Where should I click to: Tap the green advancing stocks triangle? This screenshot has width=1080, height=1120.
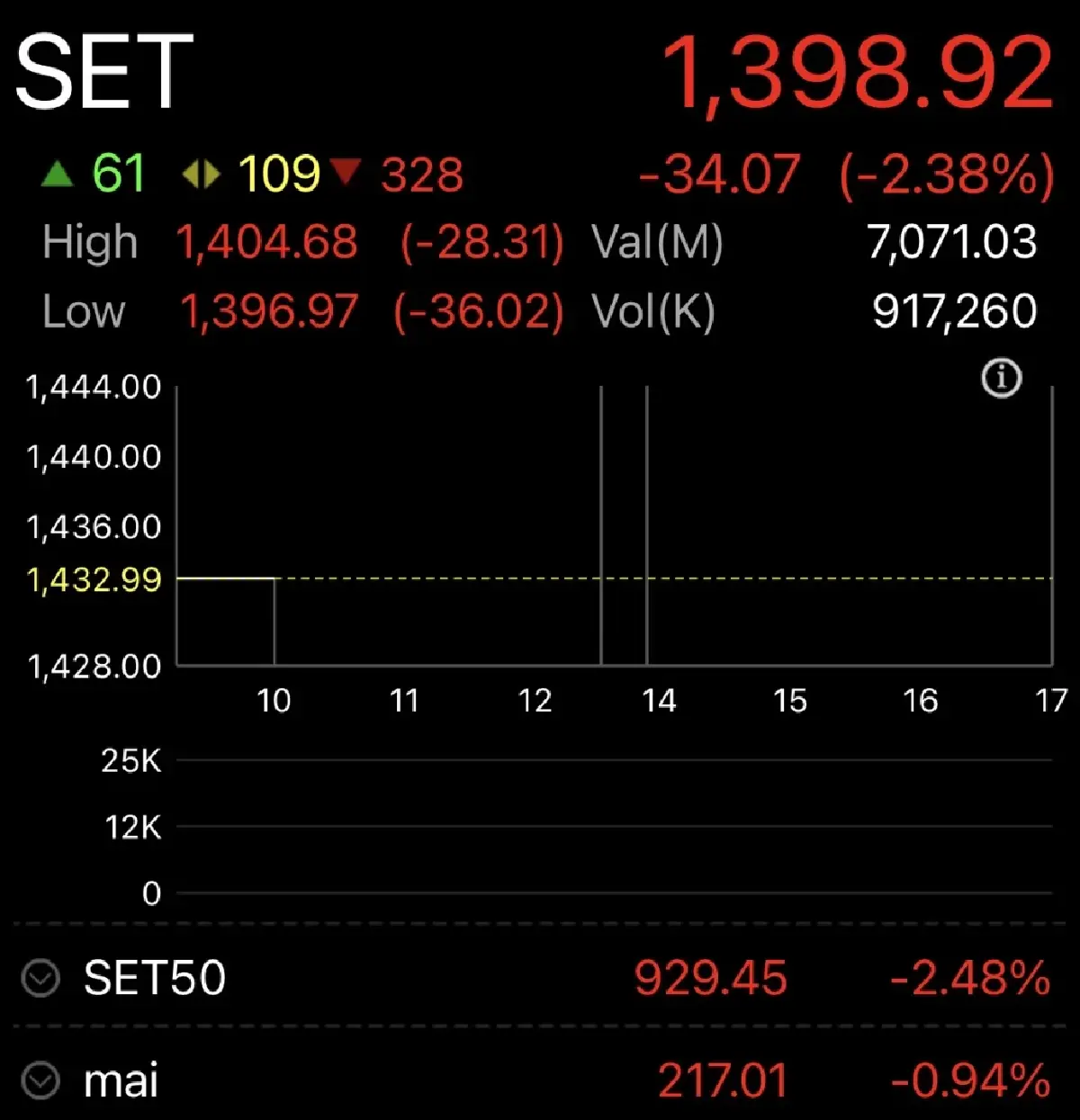click(59, 174)
